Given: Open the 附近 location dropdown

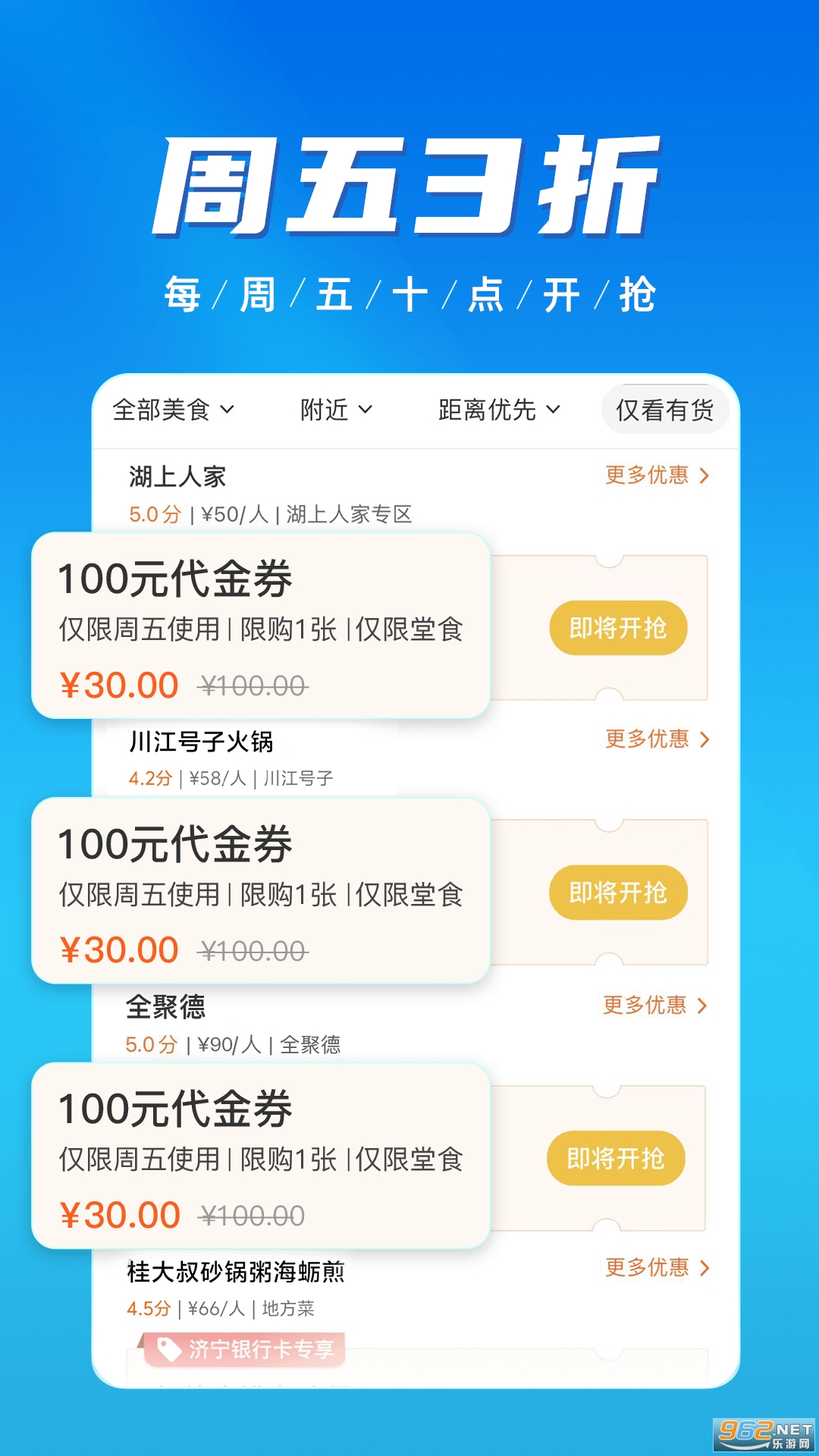Looking at the screenshot, I should coord(334,409).
